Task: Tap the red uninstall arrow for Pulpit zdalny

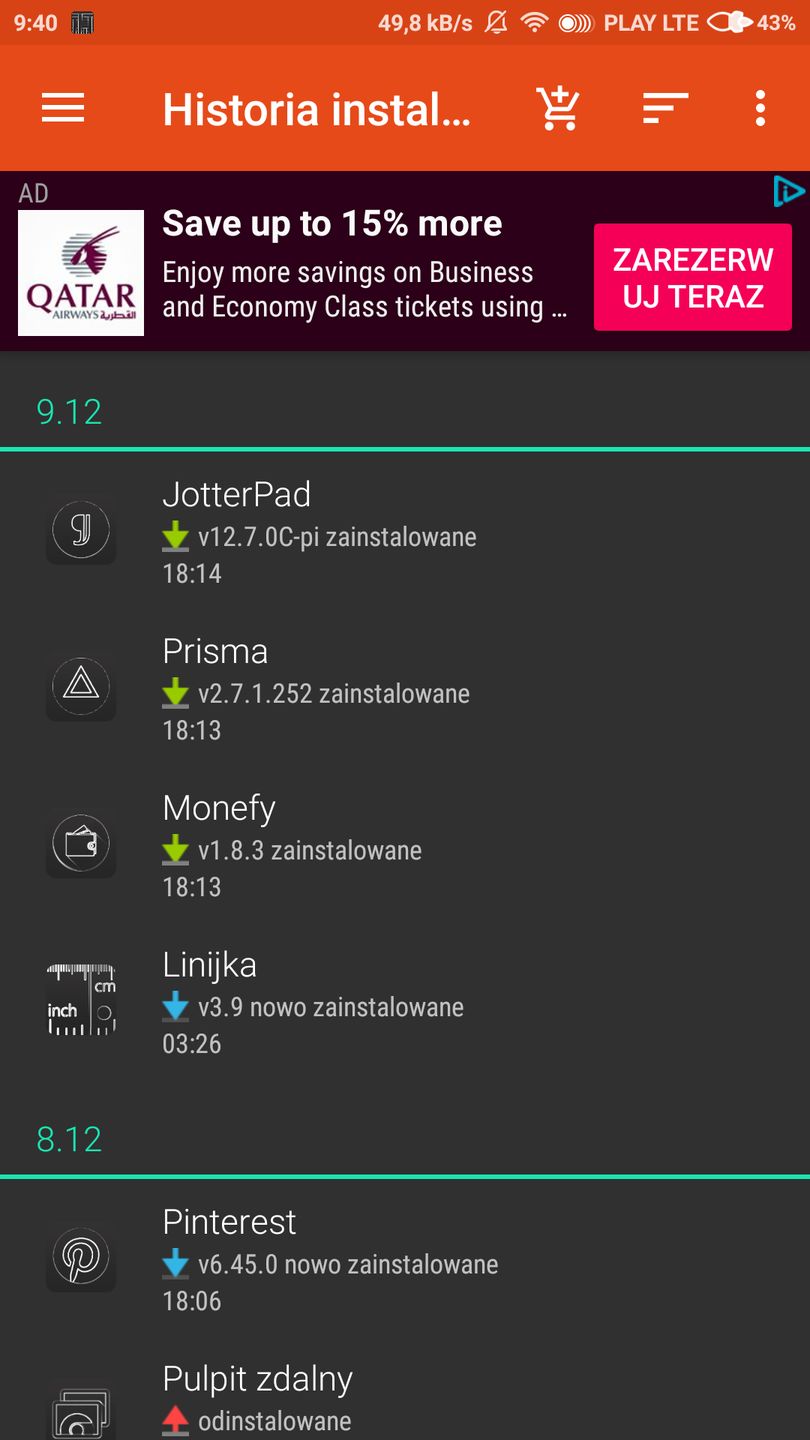Action: (176, 1420)
